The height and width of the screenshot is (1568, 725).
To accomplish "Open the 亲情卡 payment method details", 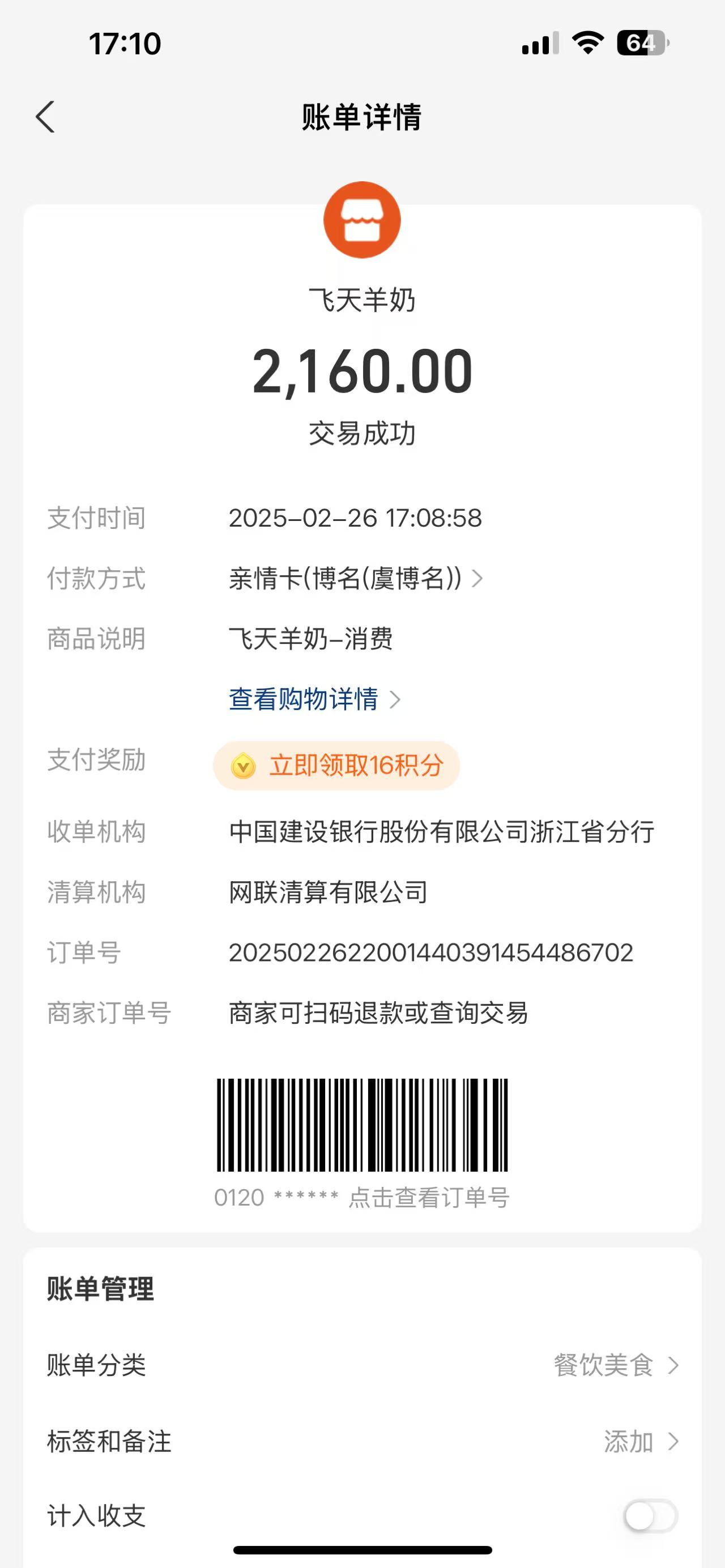I will 355,579.
